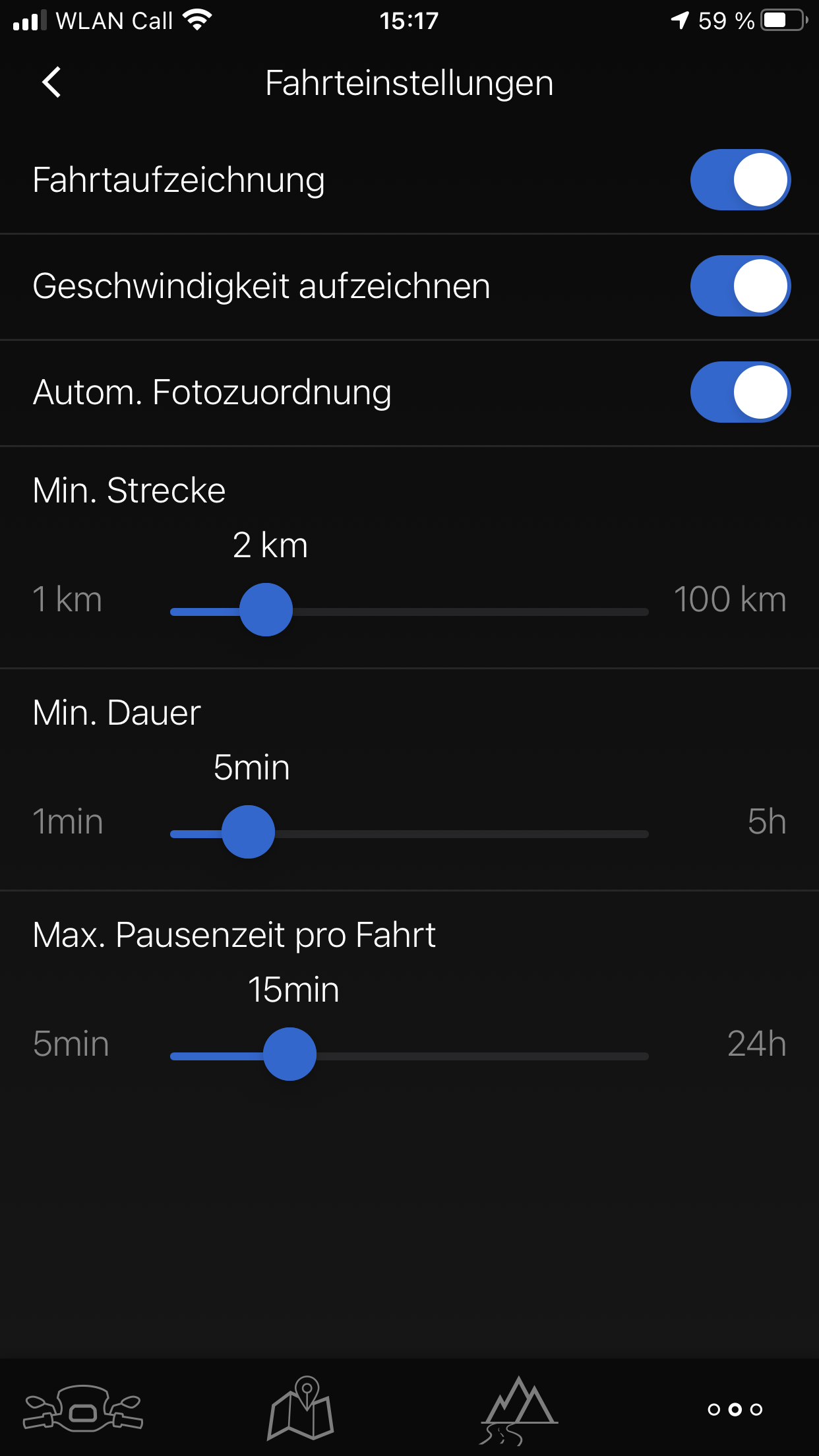Disable the Fahrtaufzeichnung switch
The height and width of the screenshot is (1456, 819).
[740, 180]
